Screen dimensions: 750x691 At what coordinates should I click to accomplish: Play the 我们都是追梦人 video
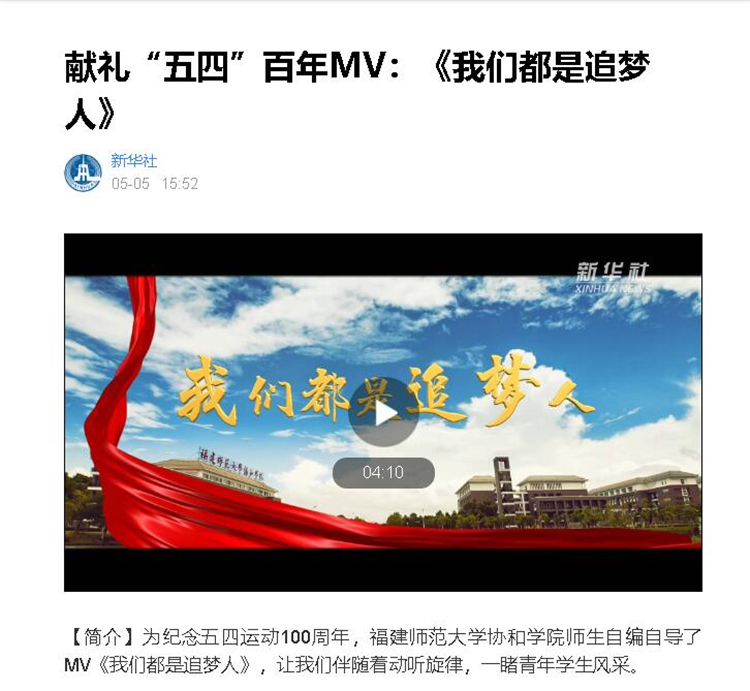(x=383, y=411)
